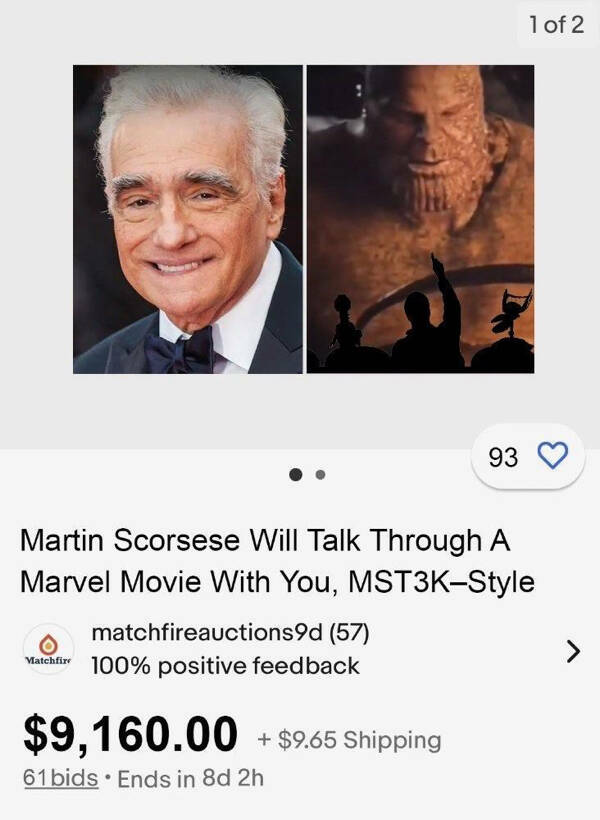The image size is (600, 820).
Task: View the 61 bids history
Action: (x=60, y=778)
